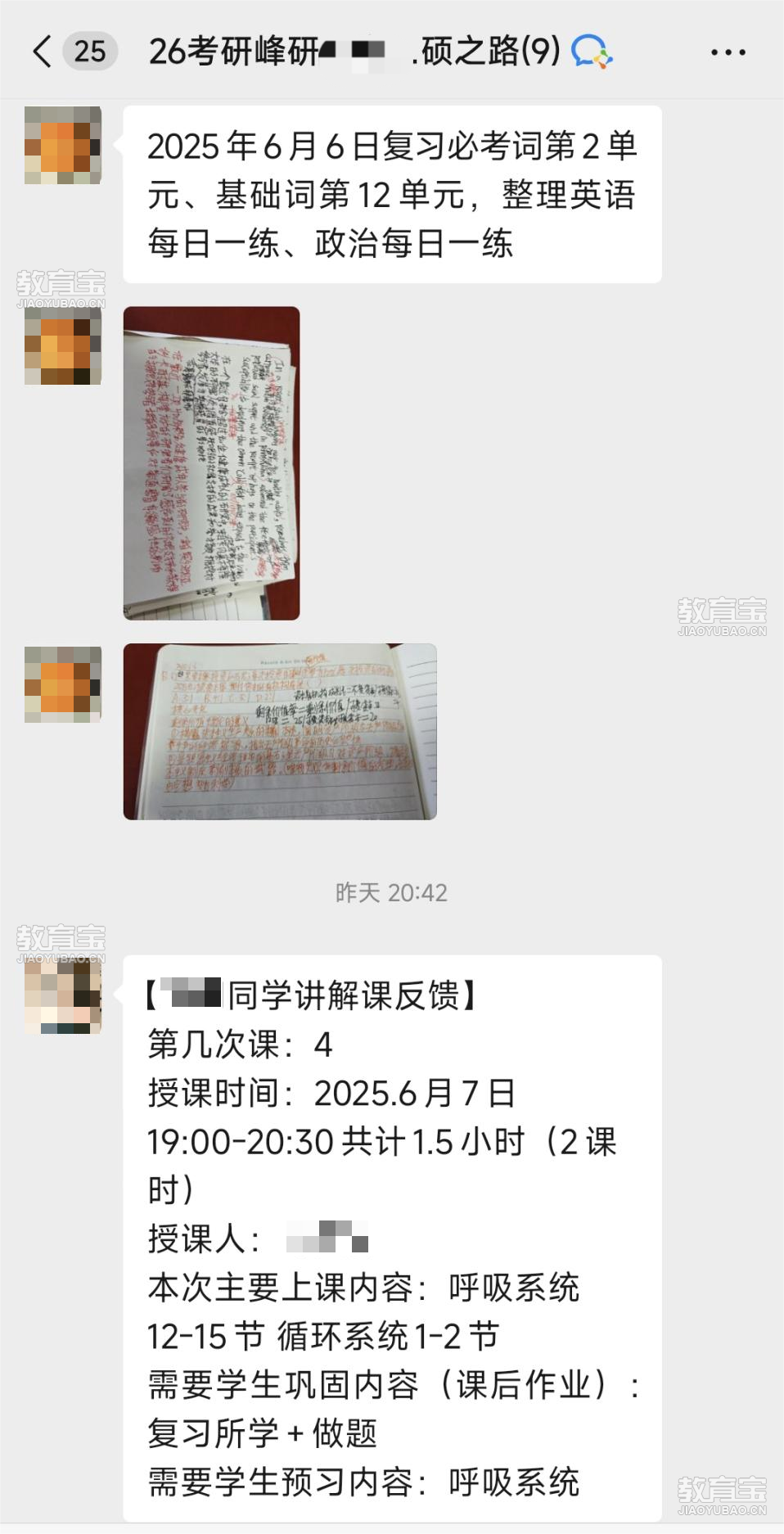
Task: Tap the avatar beside the lesson feedback message
Action: pyautogui.click(x=63, y=994)
